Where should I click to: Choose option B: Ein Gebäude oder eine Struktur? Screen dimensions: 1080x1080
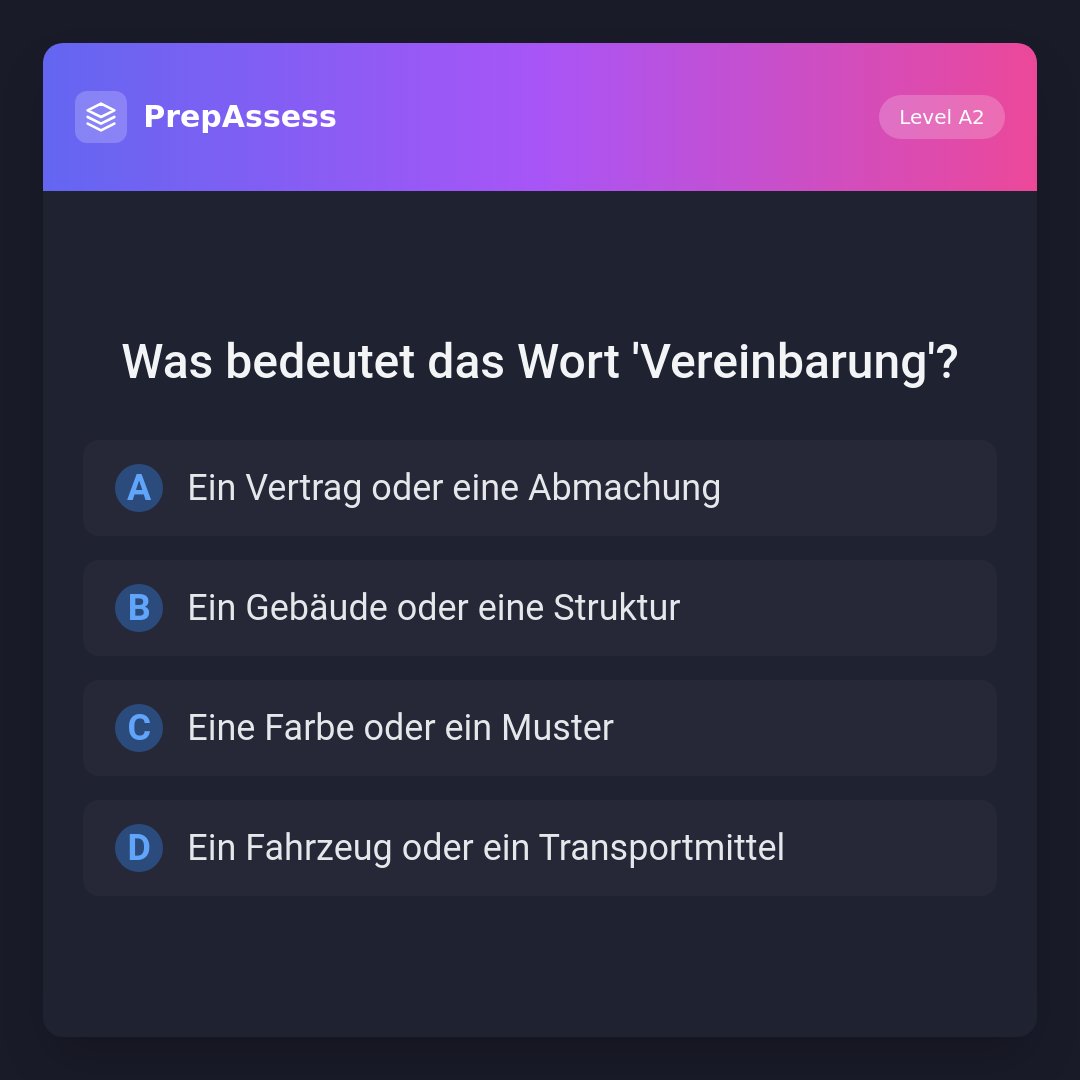[x=540, y=608]
